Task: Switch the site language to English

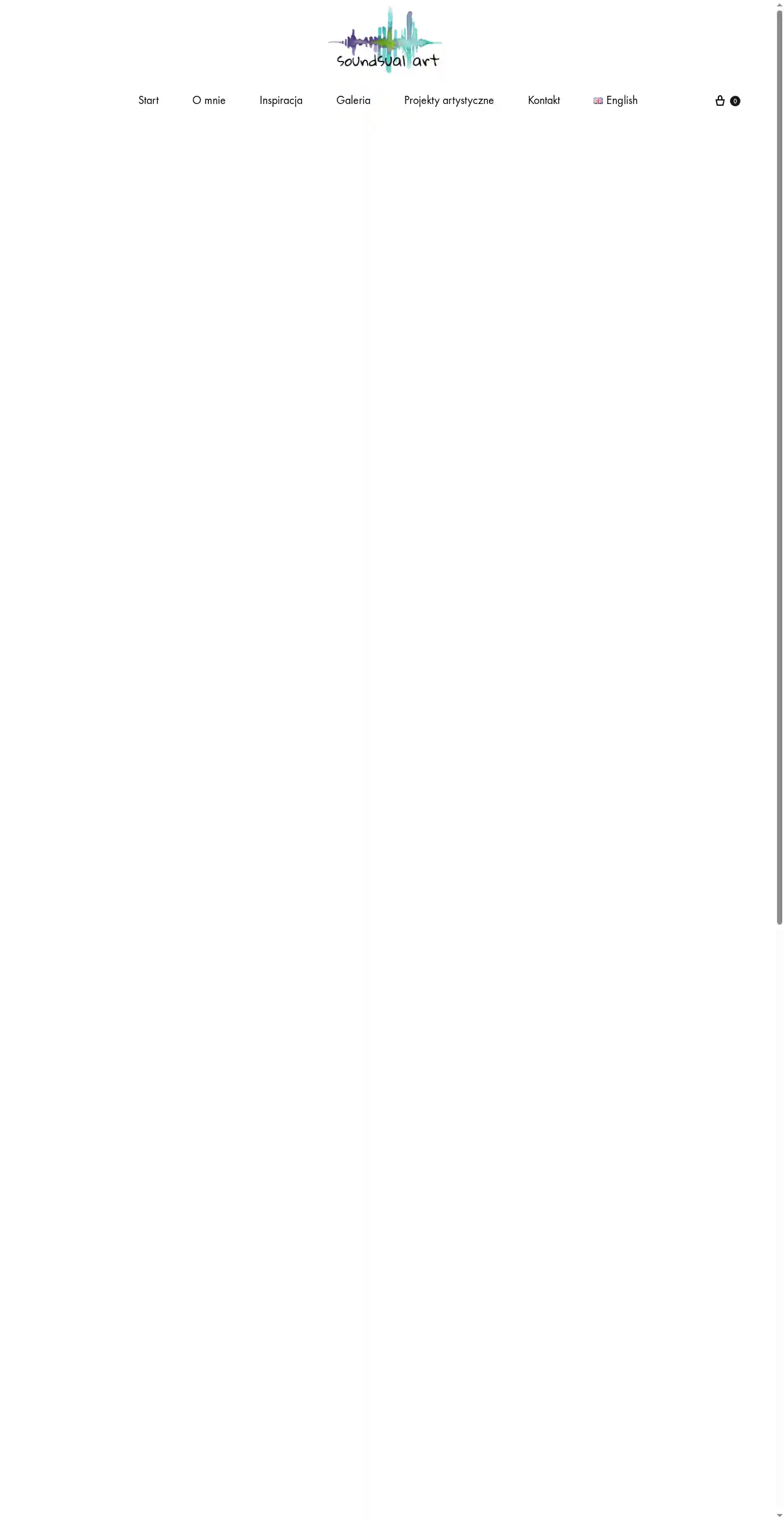Action: pos(616,100)
